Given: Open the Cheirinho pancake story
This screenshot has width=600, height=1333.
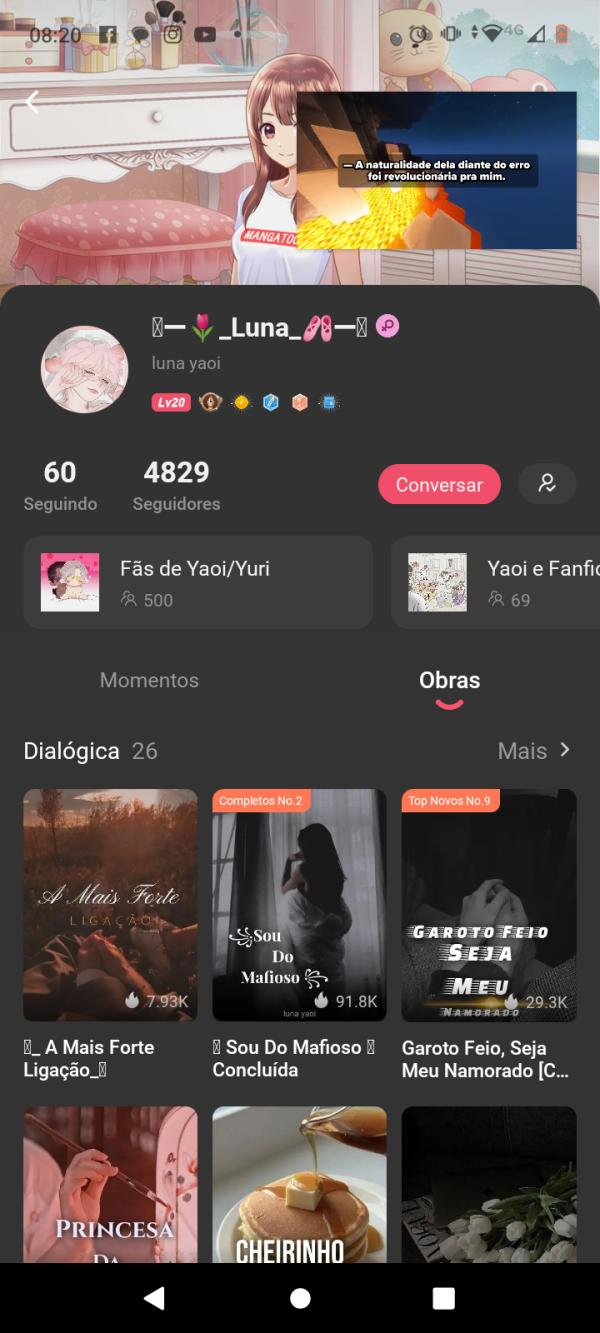Looking at the screenshot, I should click(299, 1184).
